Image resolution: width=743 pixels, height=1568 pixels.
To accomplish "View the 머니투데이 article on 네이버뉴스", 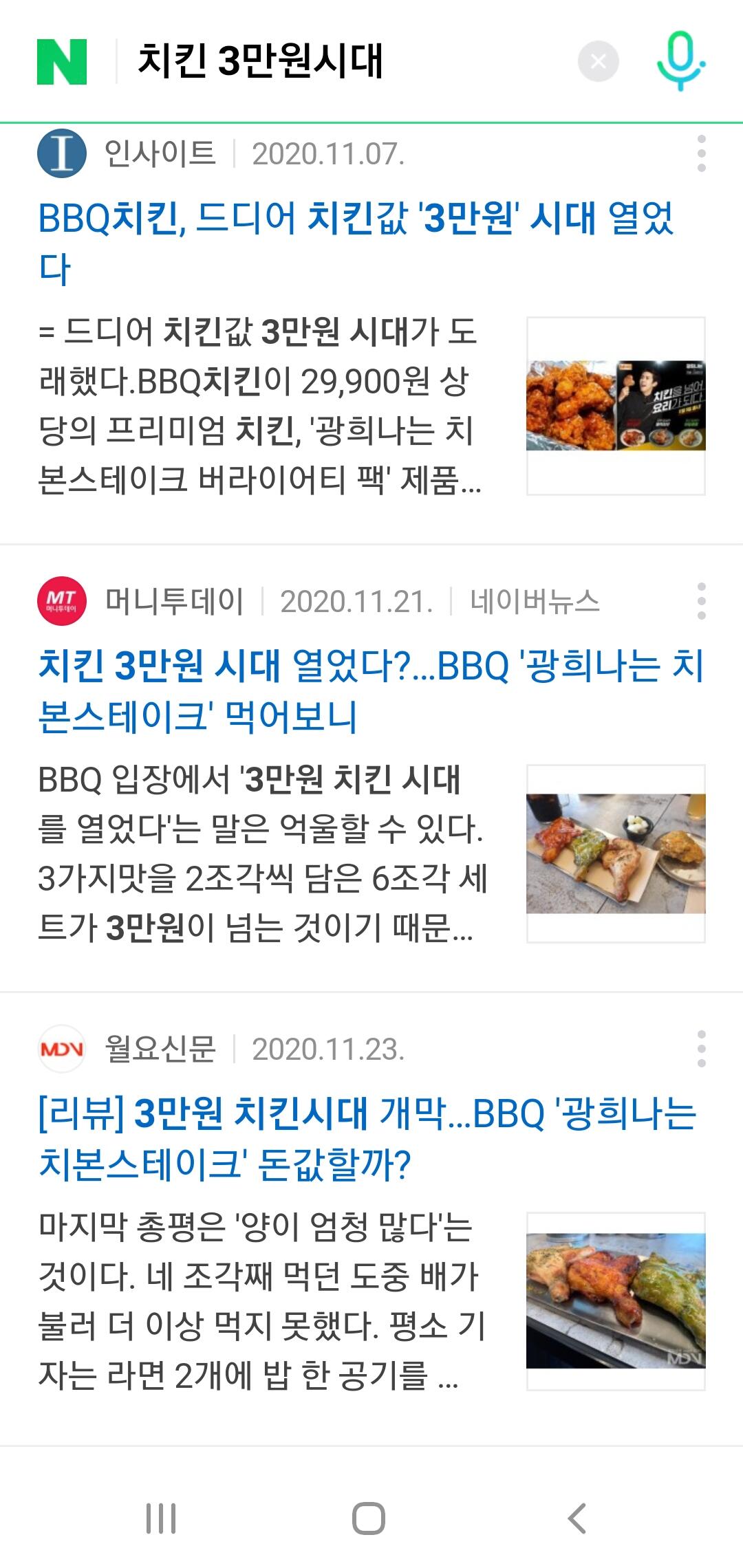I will pos(535,601).
